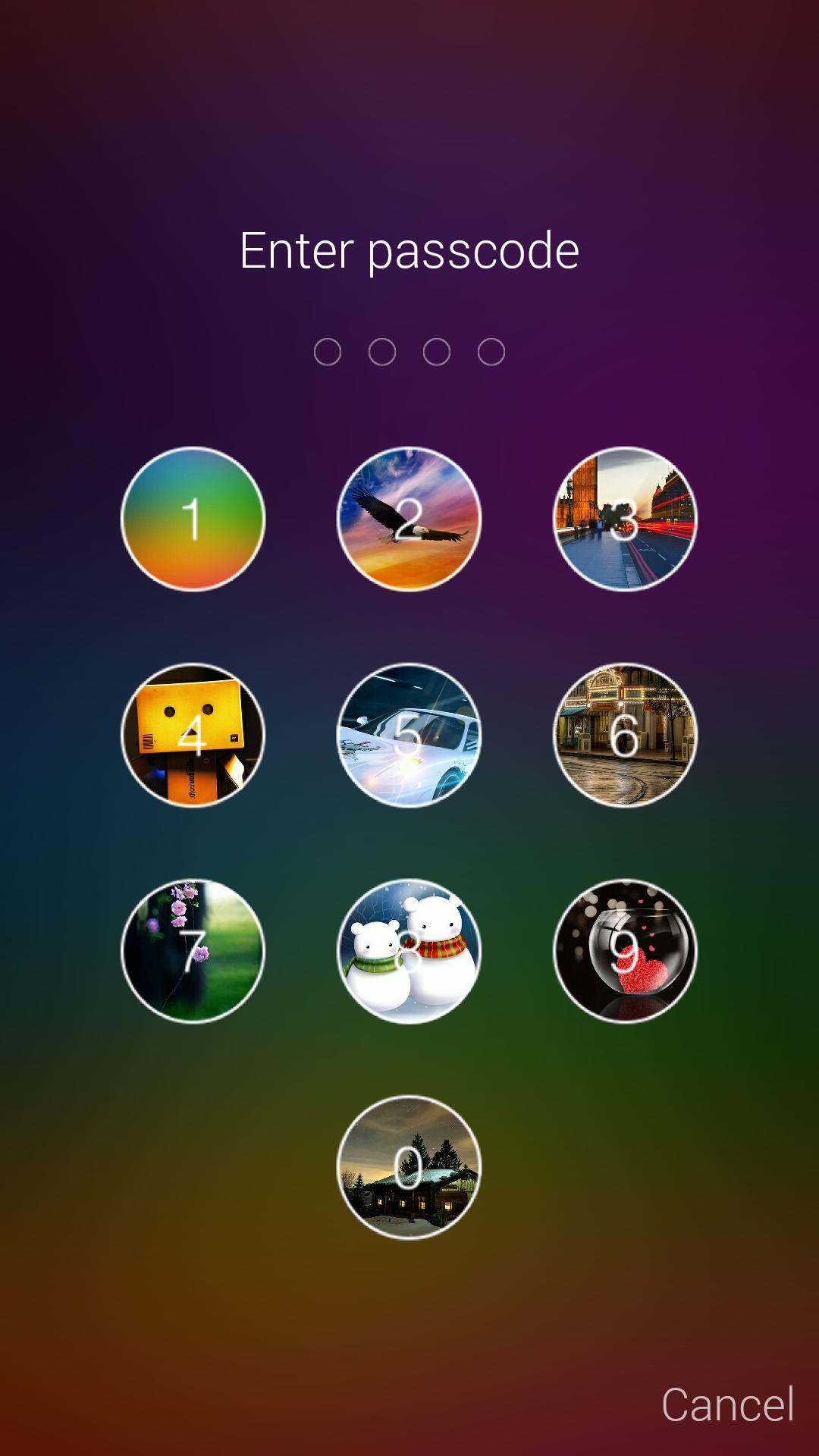Tap digit 4 on the keypad
The height and width of the screenshot is (1456, 819).
193,735
